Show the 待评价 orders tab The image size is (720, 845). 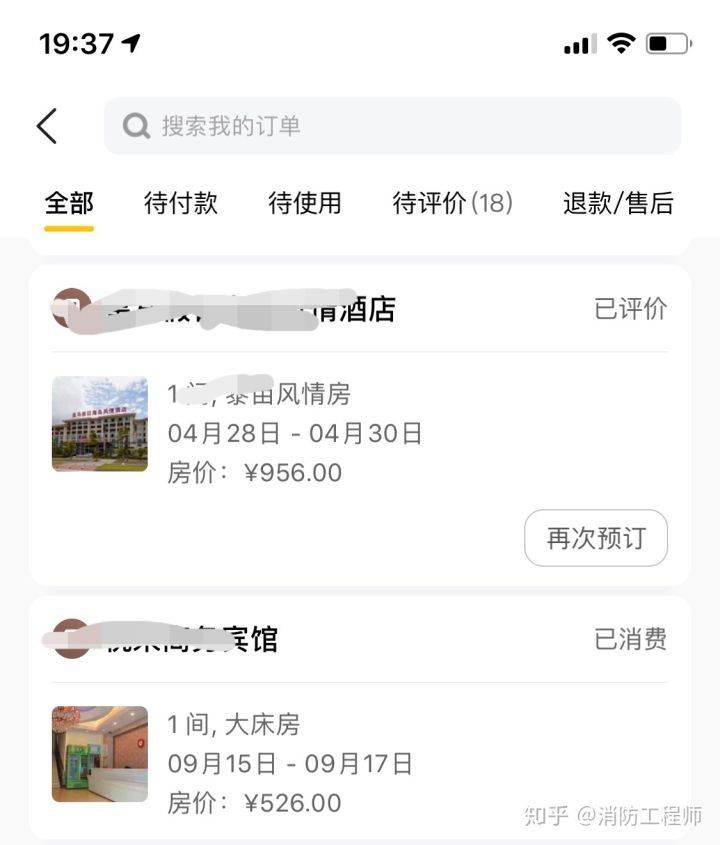pos(452,203)
